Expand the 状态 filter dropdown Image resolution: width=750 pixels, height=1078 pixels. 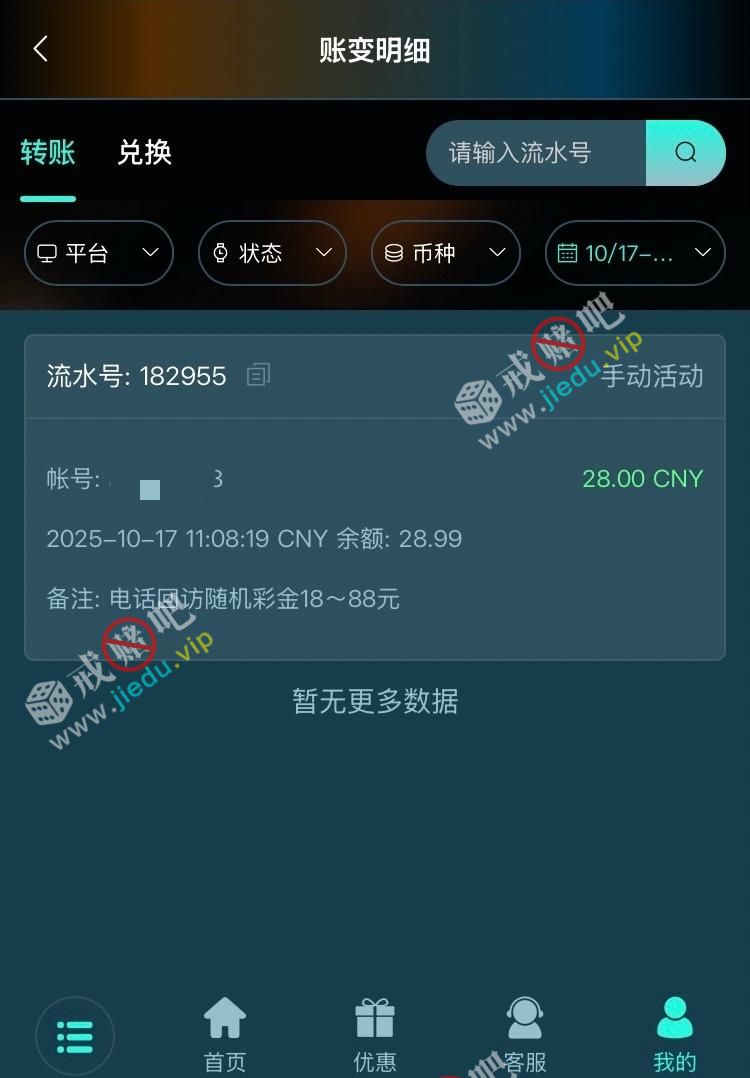pyautogui.click(x=272, y=253)
